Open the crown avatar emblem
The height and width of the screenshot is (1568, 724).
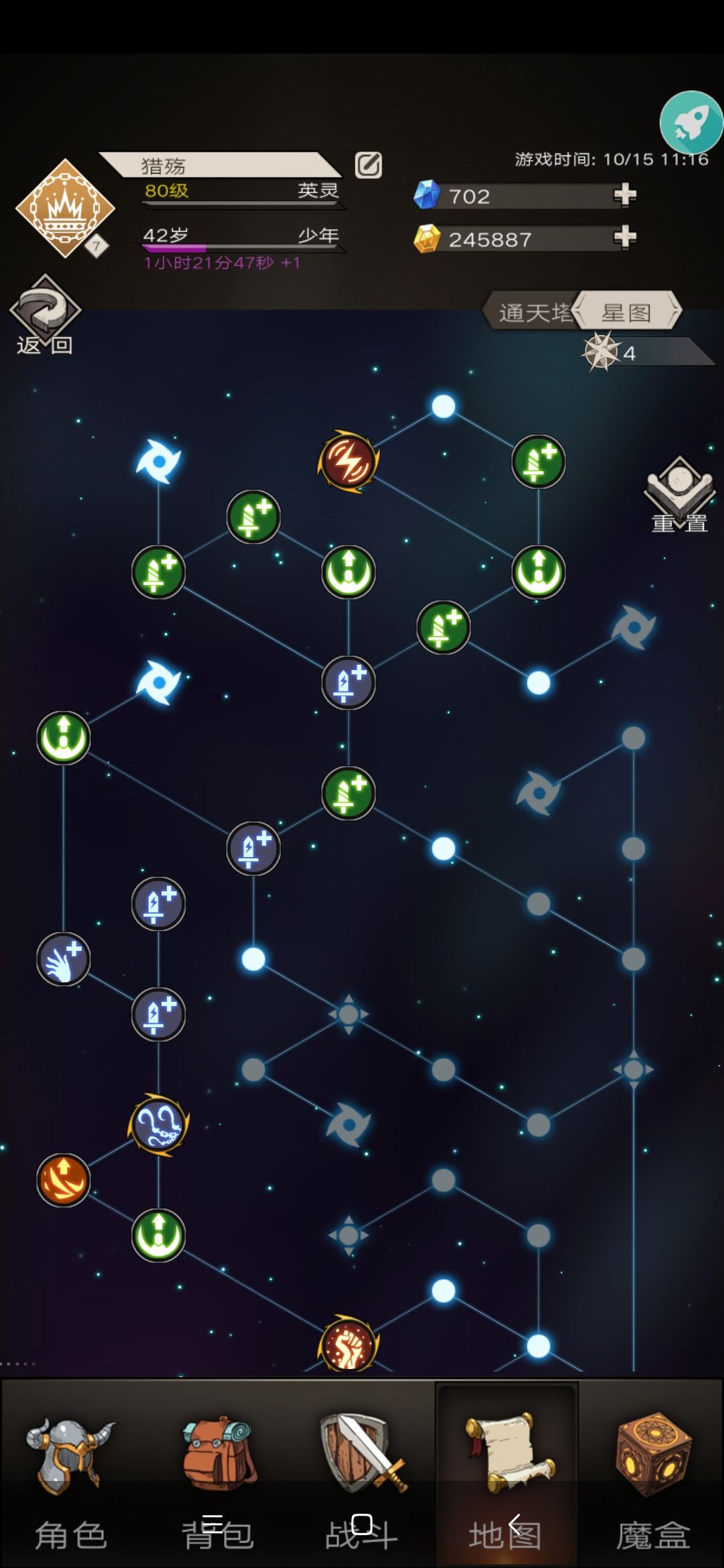tap(65, 208)
